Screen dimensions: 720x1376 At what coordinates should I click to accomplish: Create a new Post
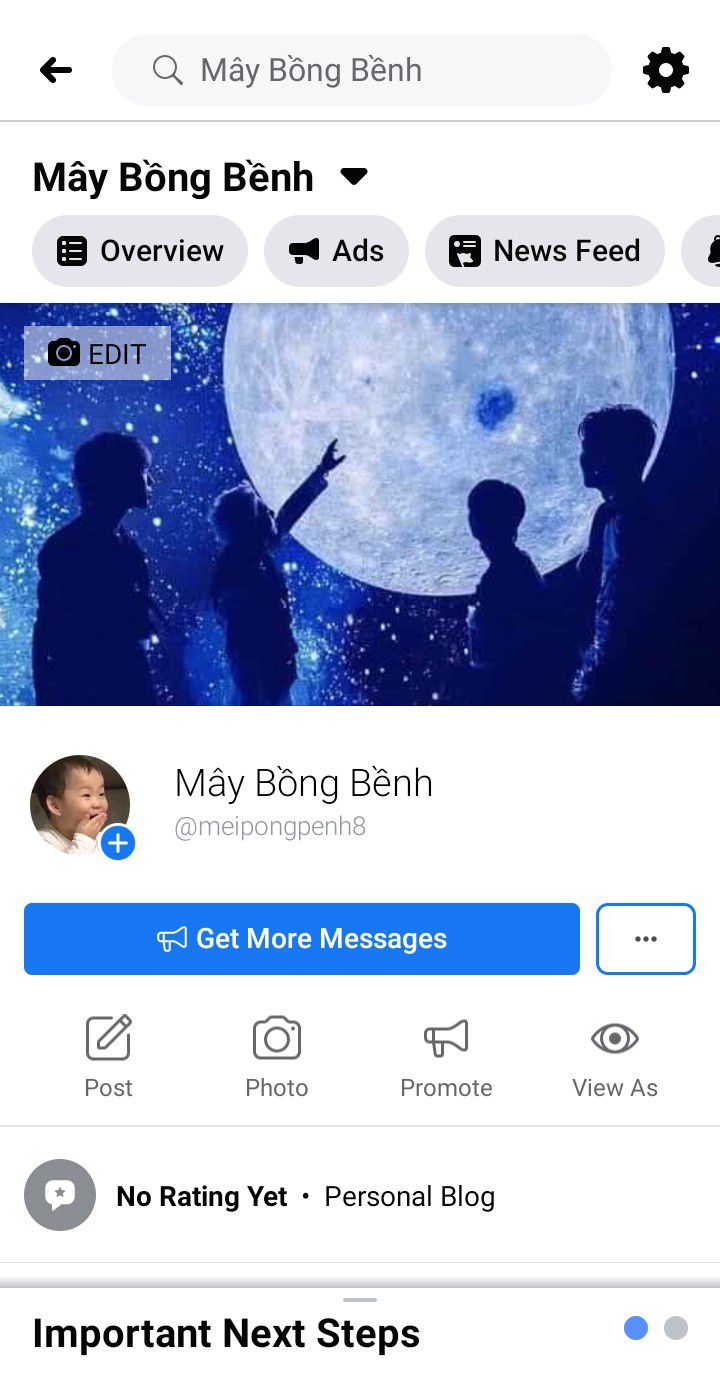click(108, 1056)
